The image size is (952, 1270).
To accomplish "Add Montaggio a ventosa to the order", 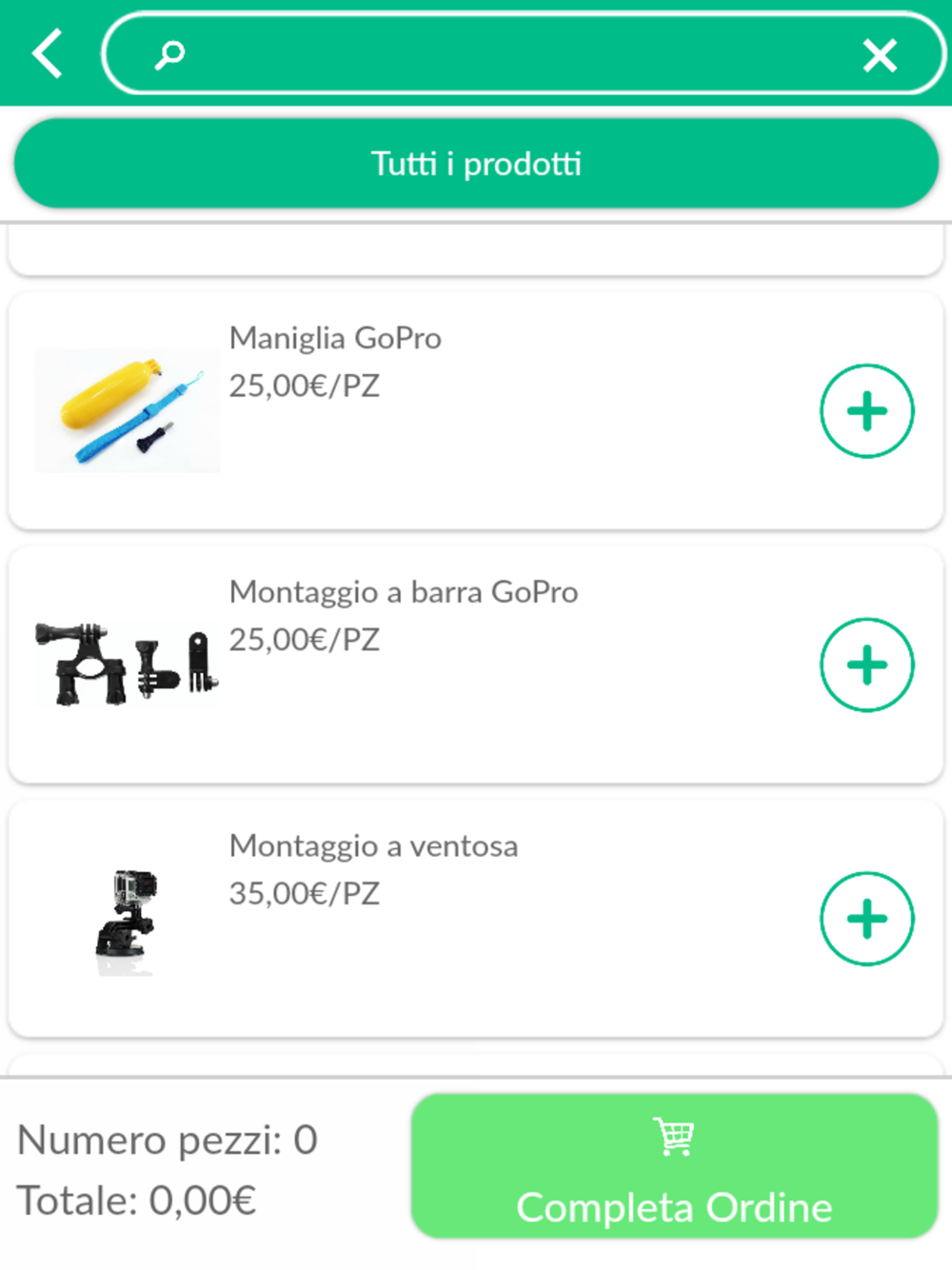I will tap(866, 919).
